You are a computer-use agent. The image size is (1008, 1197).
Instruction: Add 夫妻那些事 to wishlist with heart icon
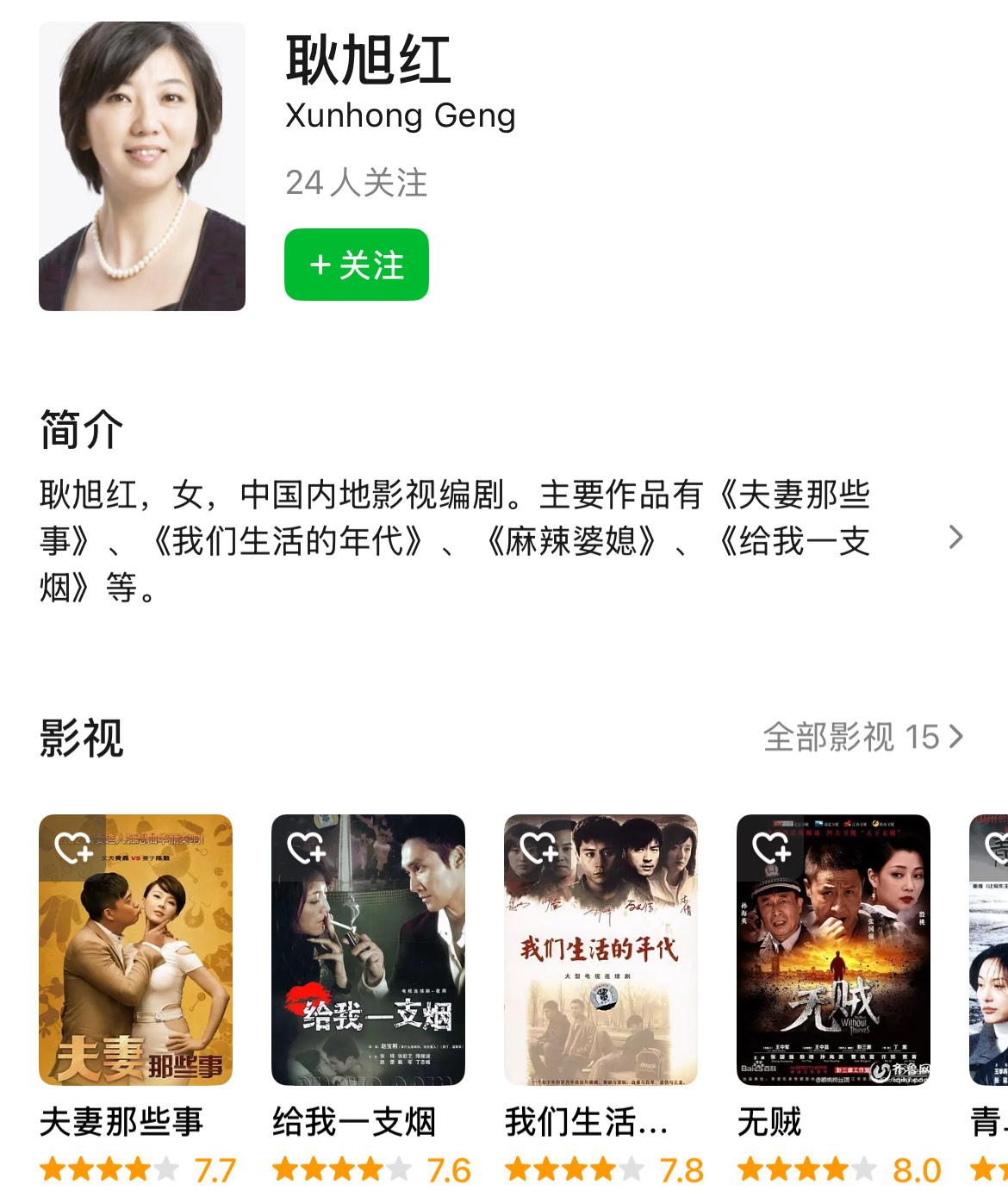pyautogui.click(x=73, y=847)
